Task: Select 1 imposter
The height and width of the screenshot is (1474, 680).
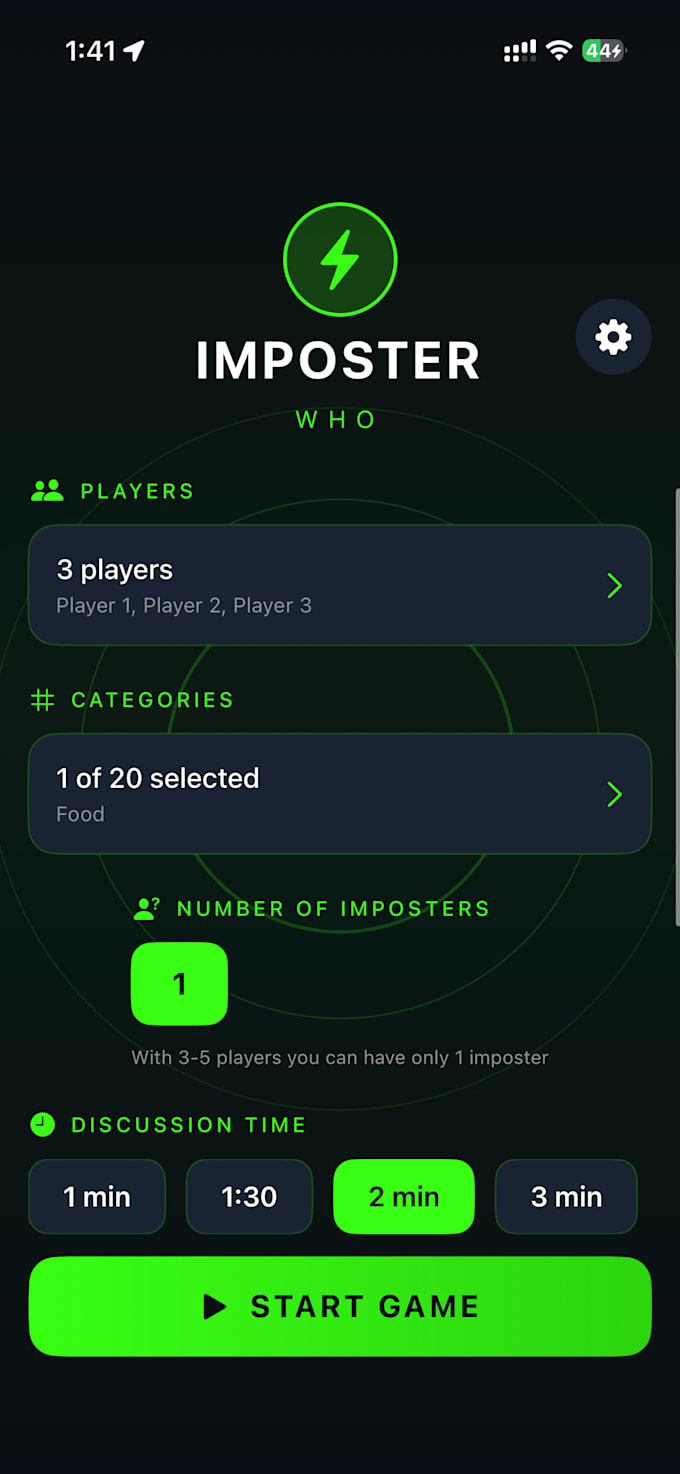Action: pyautogui.click(x=179, y=984)
